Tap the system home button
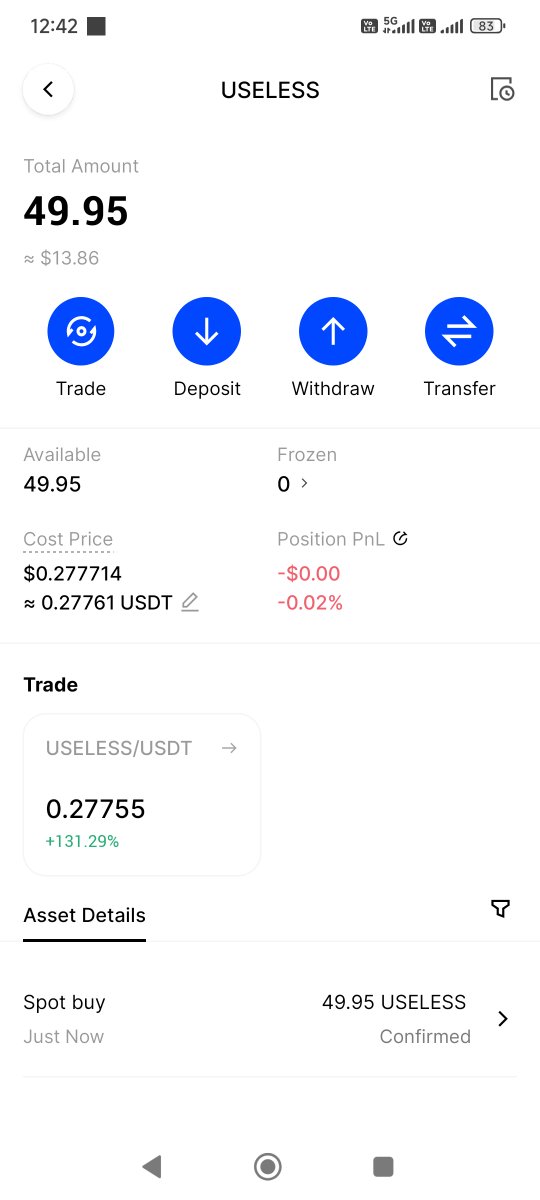 (267, 1166)
